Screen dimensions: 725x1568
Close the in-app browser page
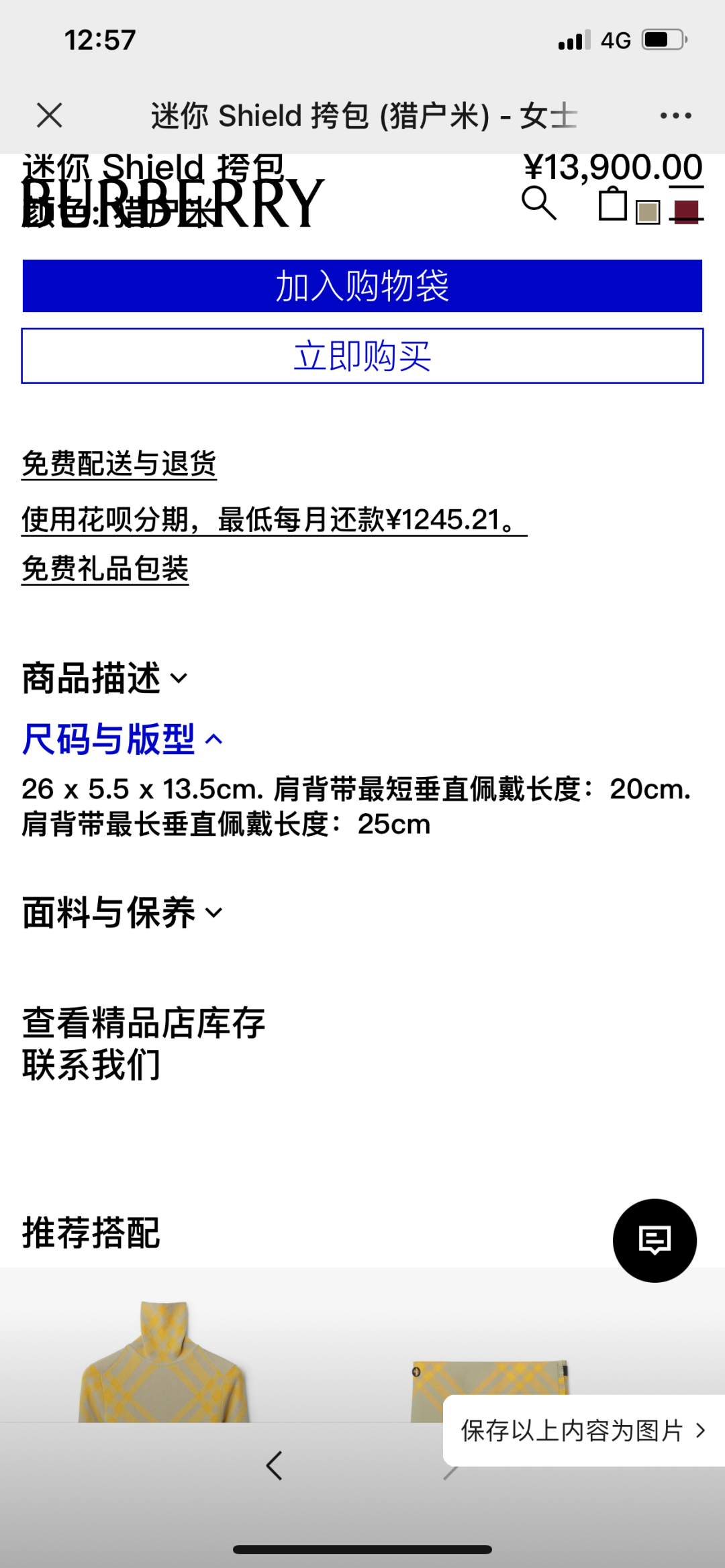point(50,115)
